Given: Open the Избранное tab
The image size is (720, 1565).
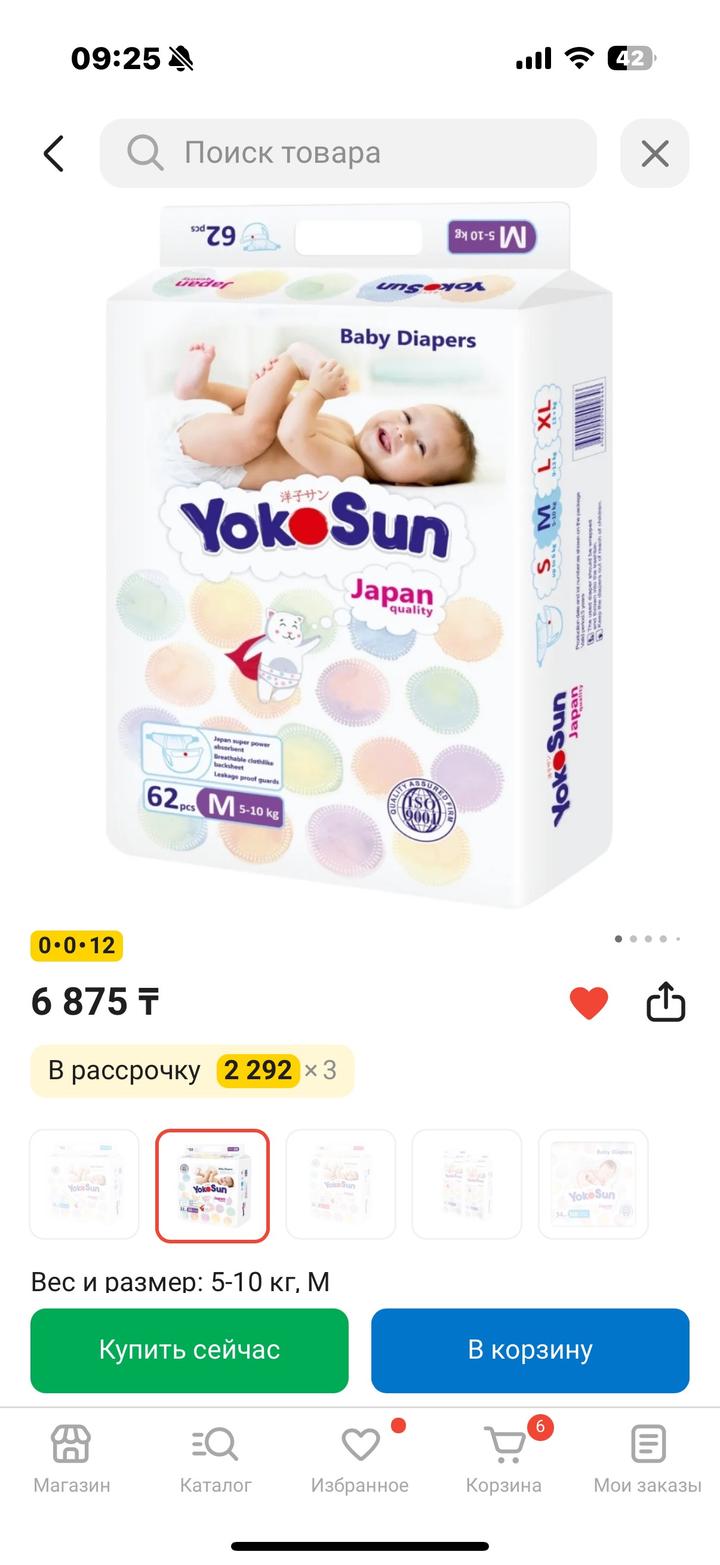Looking at the screenshot, I should 360,1458.
